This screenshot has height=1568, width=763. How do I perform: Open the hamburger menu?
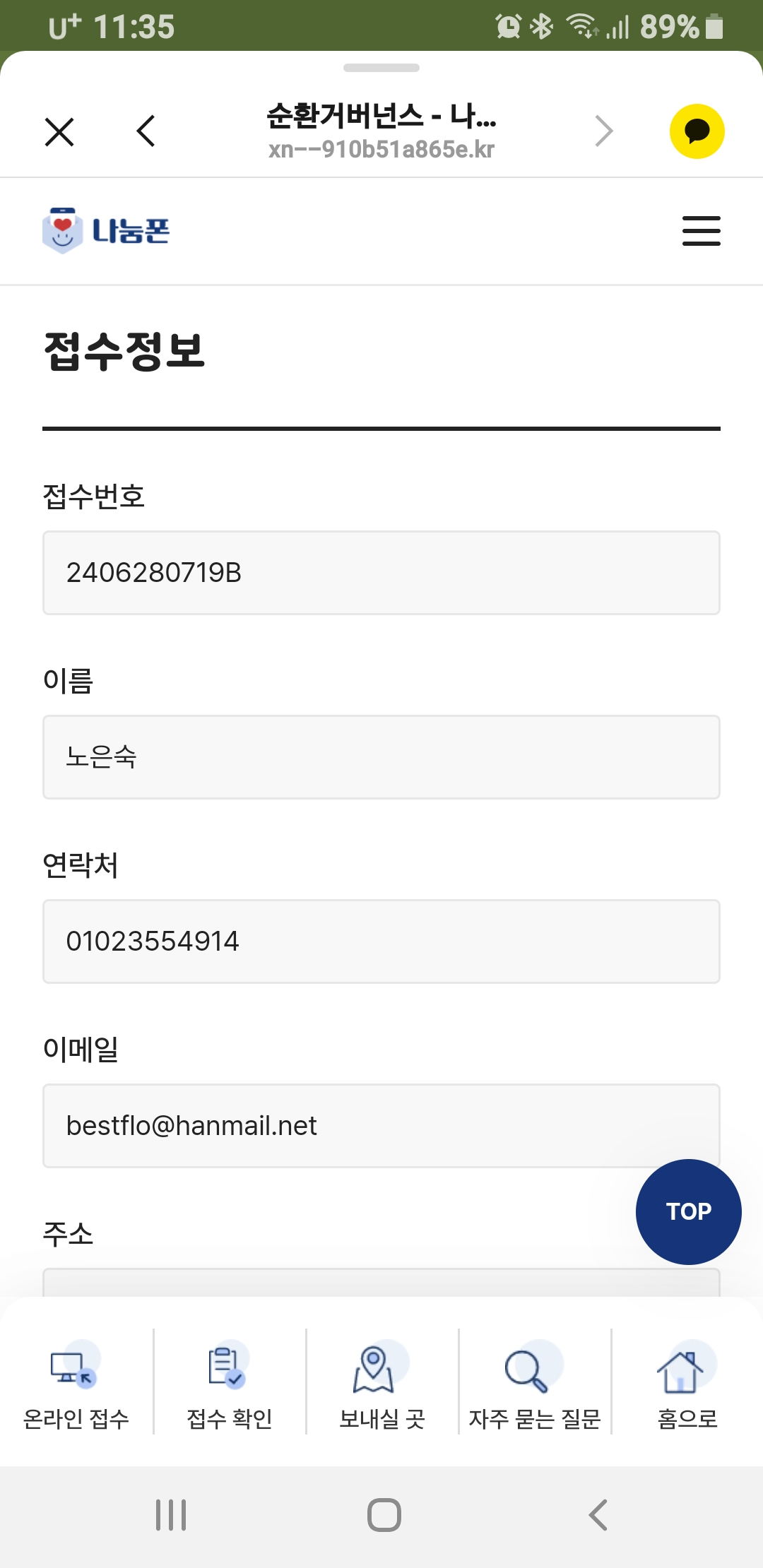point(701,231)
